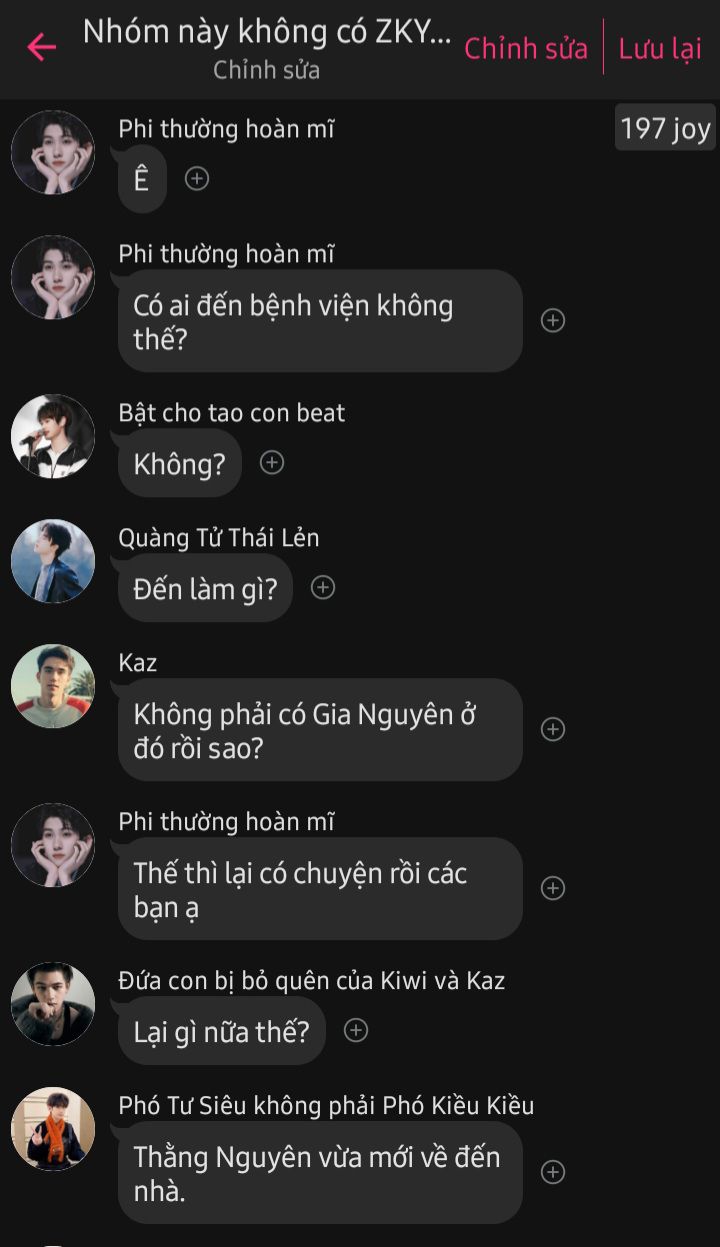This screenshot has width=720, height=1247.
Task: Tap plus icon beside "Thằng Nguyên vừa mới về" message
Action: click(553, 1172)
